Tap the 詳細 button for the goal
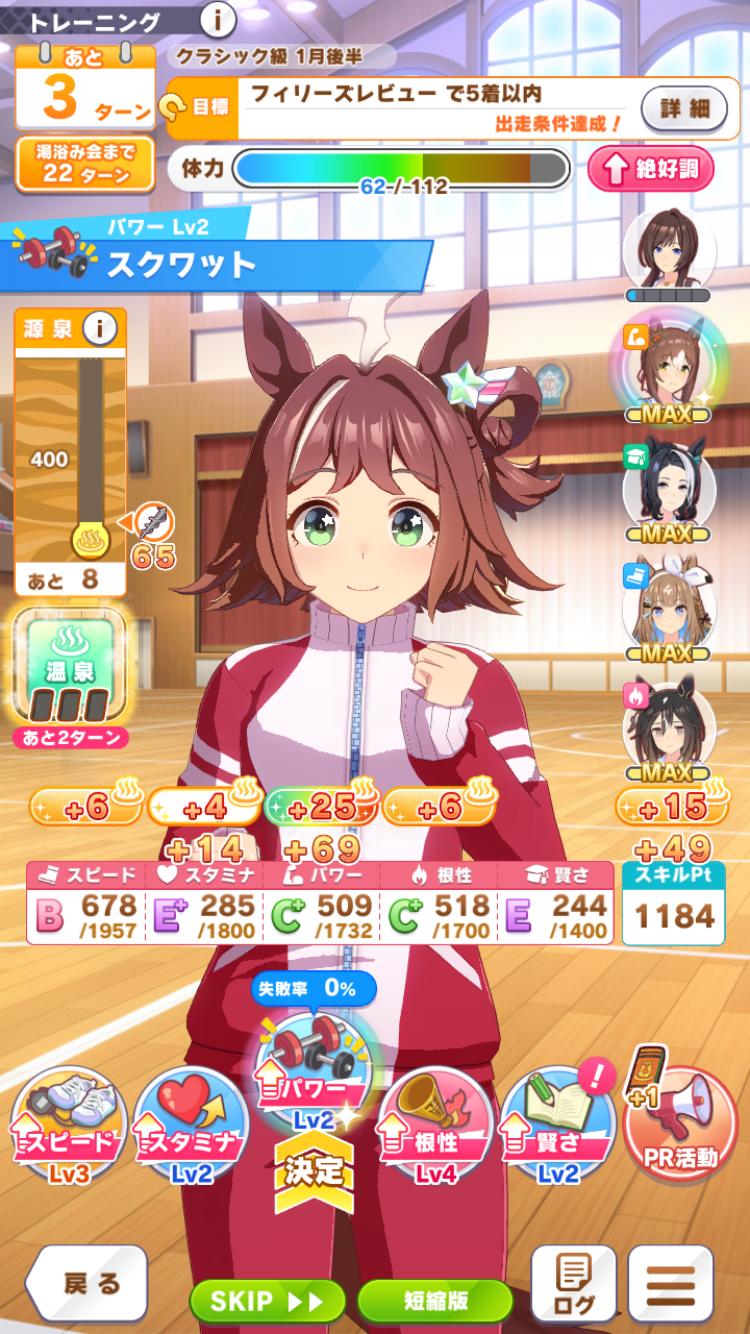Viewport: 750px width, 1334px height. [x=684, y=108]
